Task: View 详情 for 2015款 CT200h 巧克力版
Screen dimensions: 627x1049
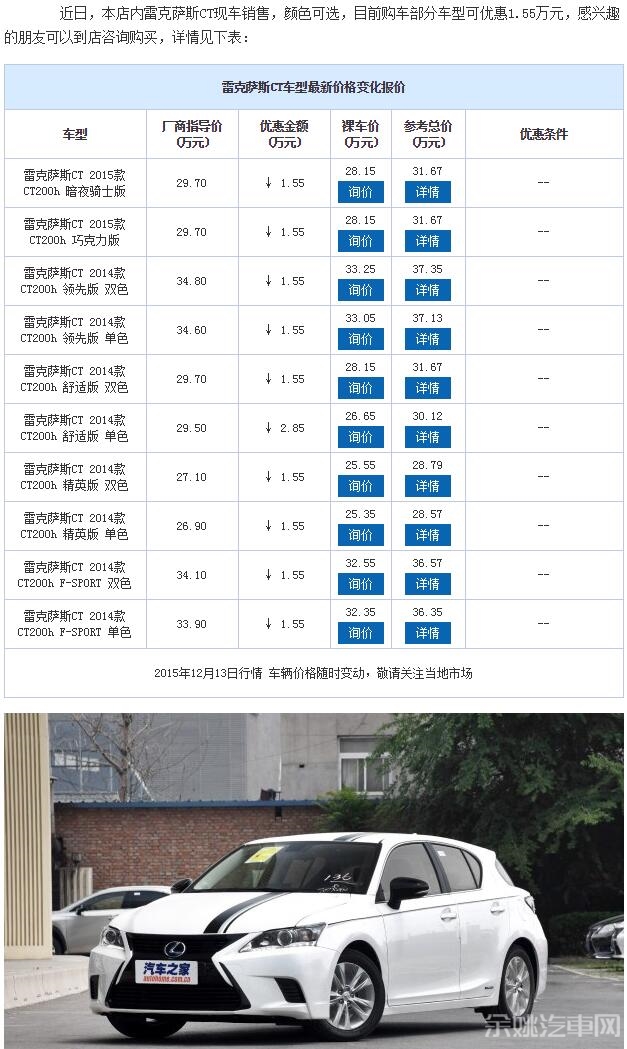Action: [427, 241]
